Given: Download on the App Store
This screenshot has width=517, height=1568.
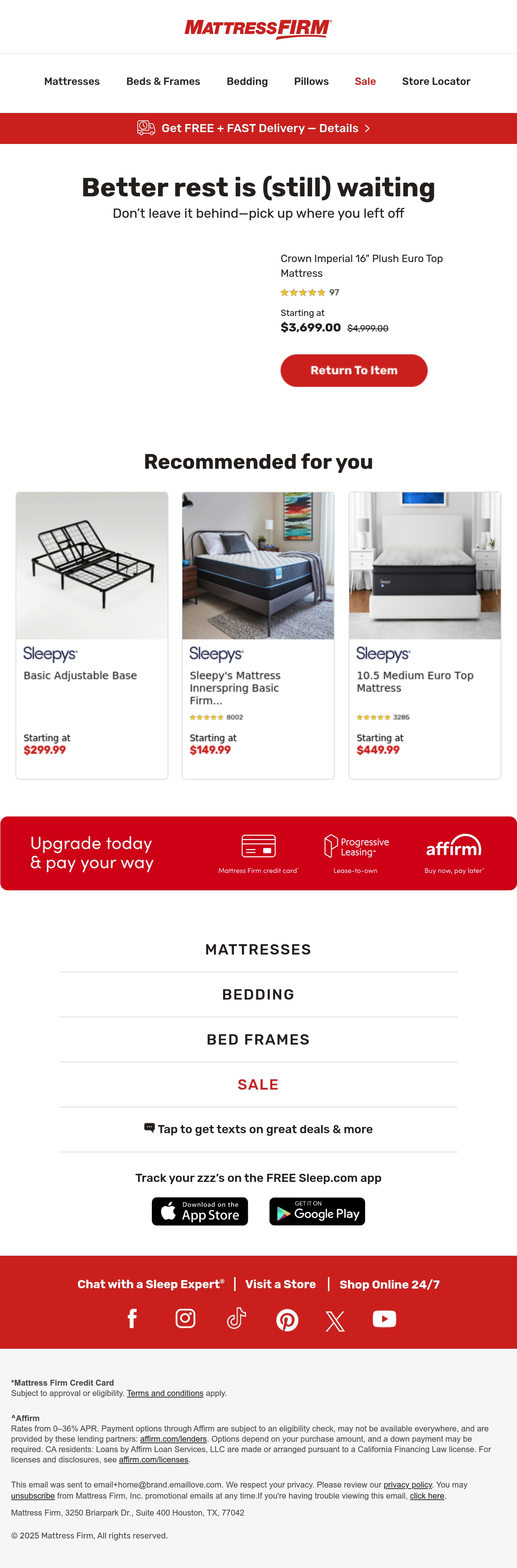Looking at the screenshot, I should pos(200,1211).
